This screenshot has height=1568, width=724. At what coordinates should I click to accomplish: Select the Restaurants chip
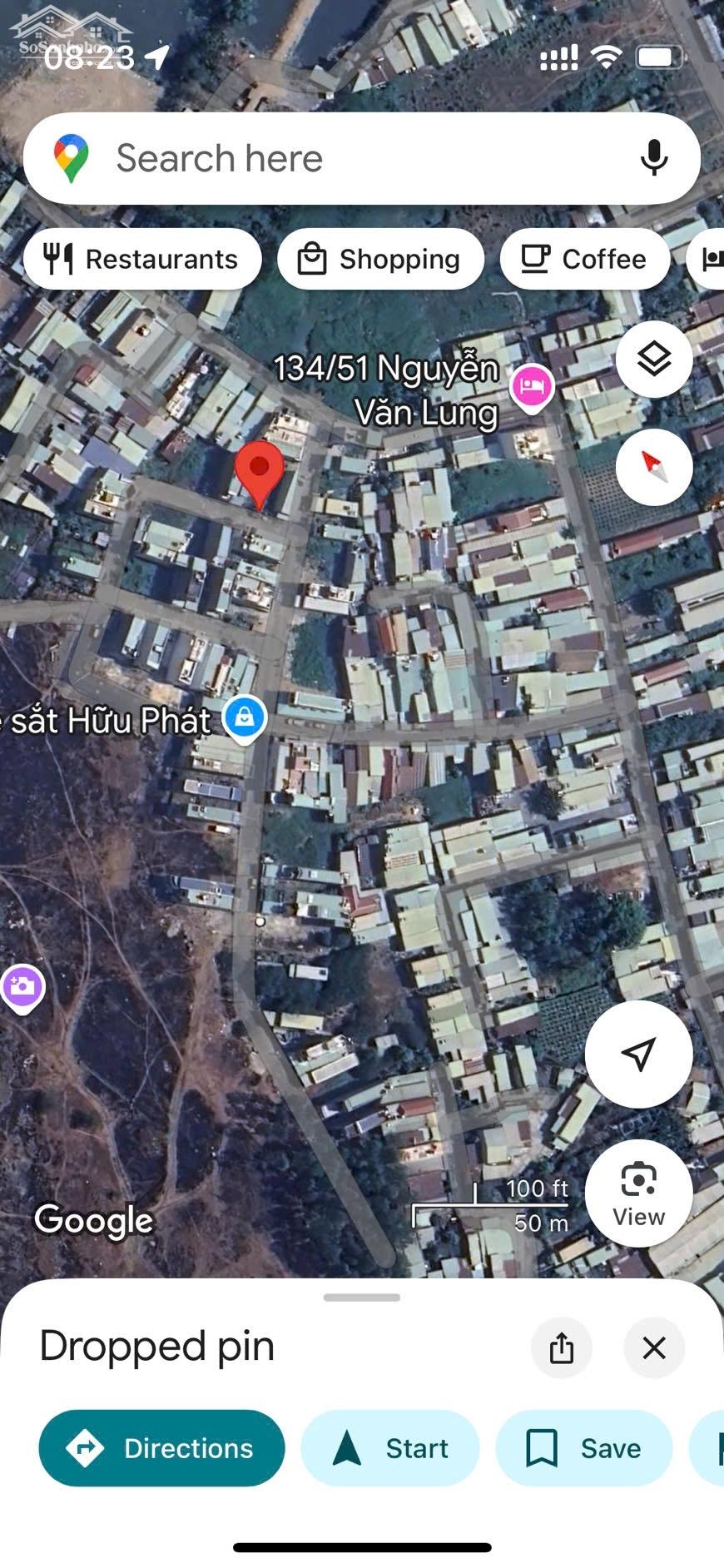pyautogui.click(x=142, y=259)
